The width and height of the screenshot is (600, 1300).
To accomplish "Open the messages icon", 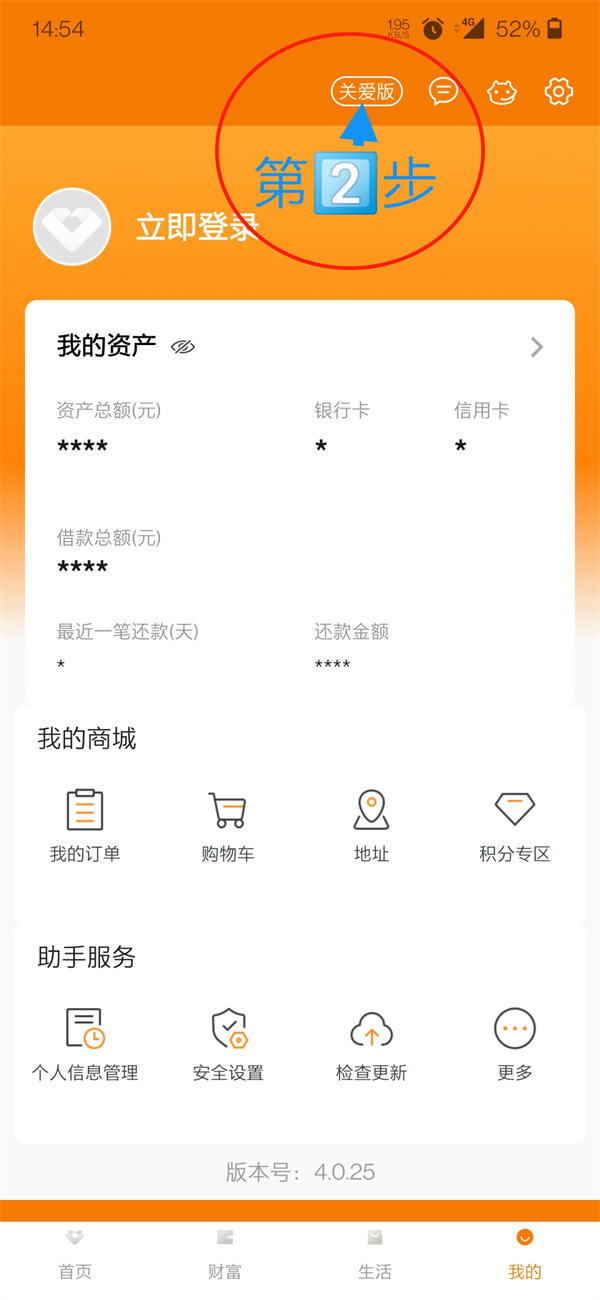I will [x=443, y=92].
